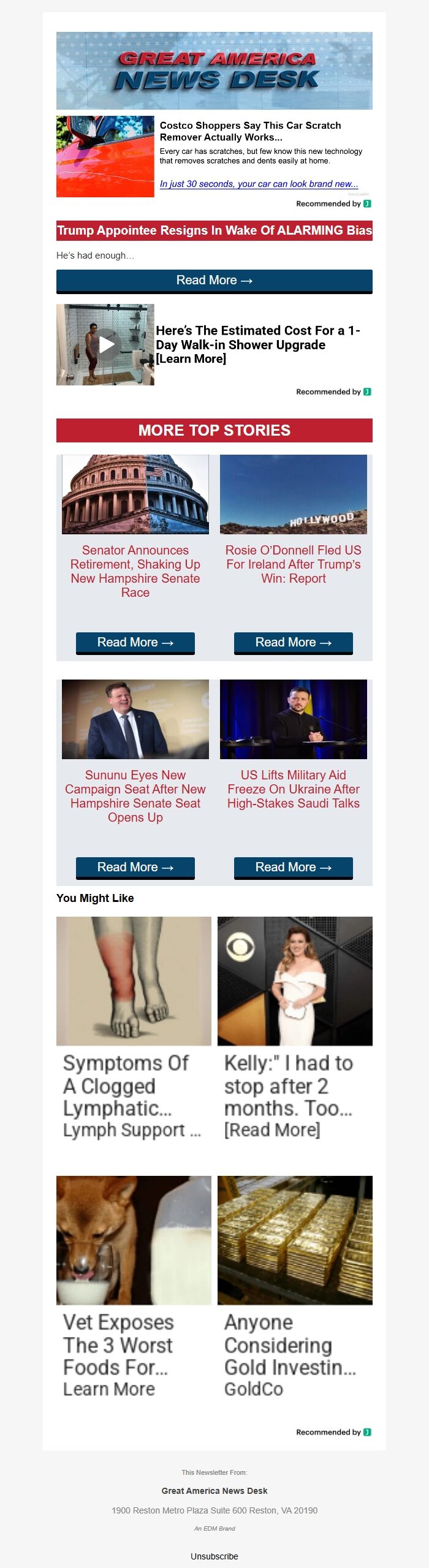Tap Read More under Rosie O'Donnell story
Image resolution: width=429 pixels, height=1568 pixels.
pyautogui.click(x=293, y=642)
